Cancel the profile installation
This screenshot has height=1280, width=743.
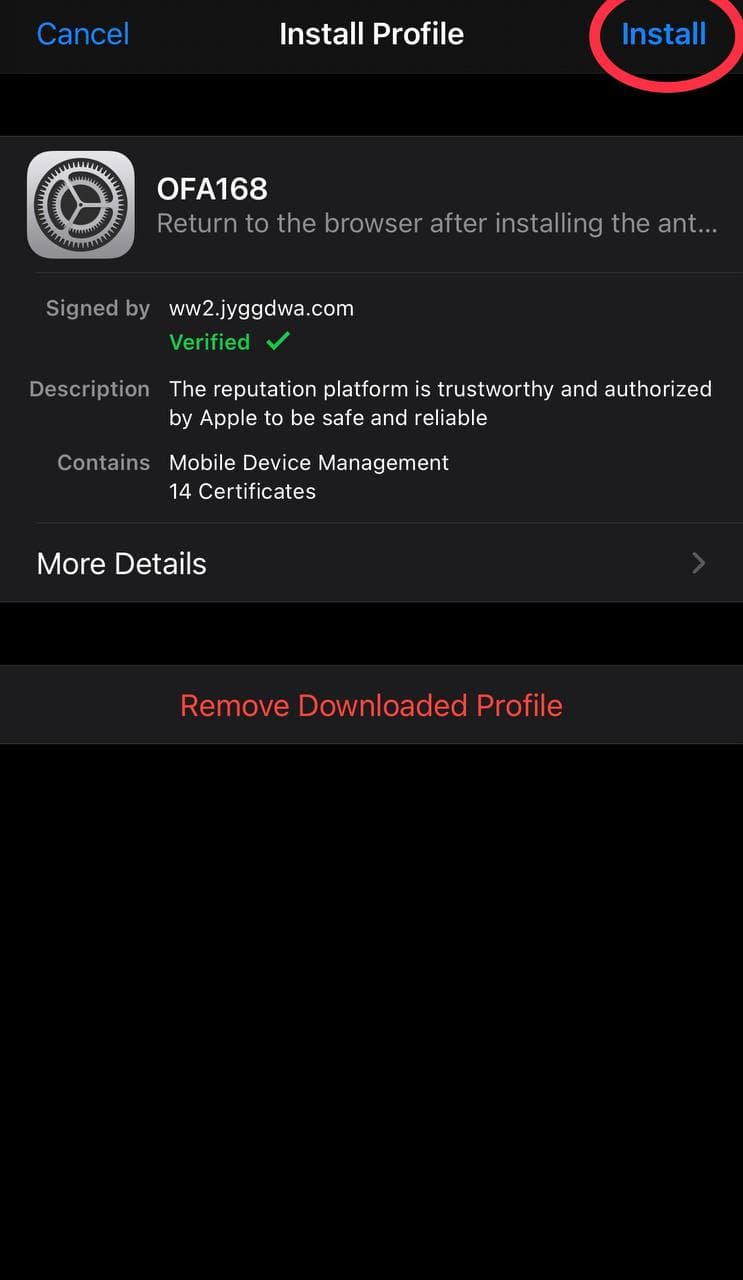point(83,34)
